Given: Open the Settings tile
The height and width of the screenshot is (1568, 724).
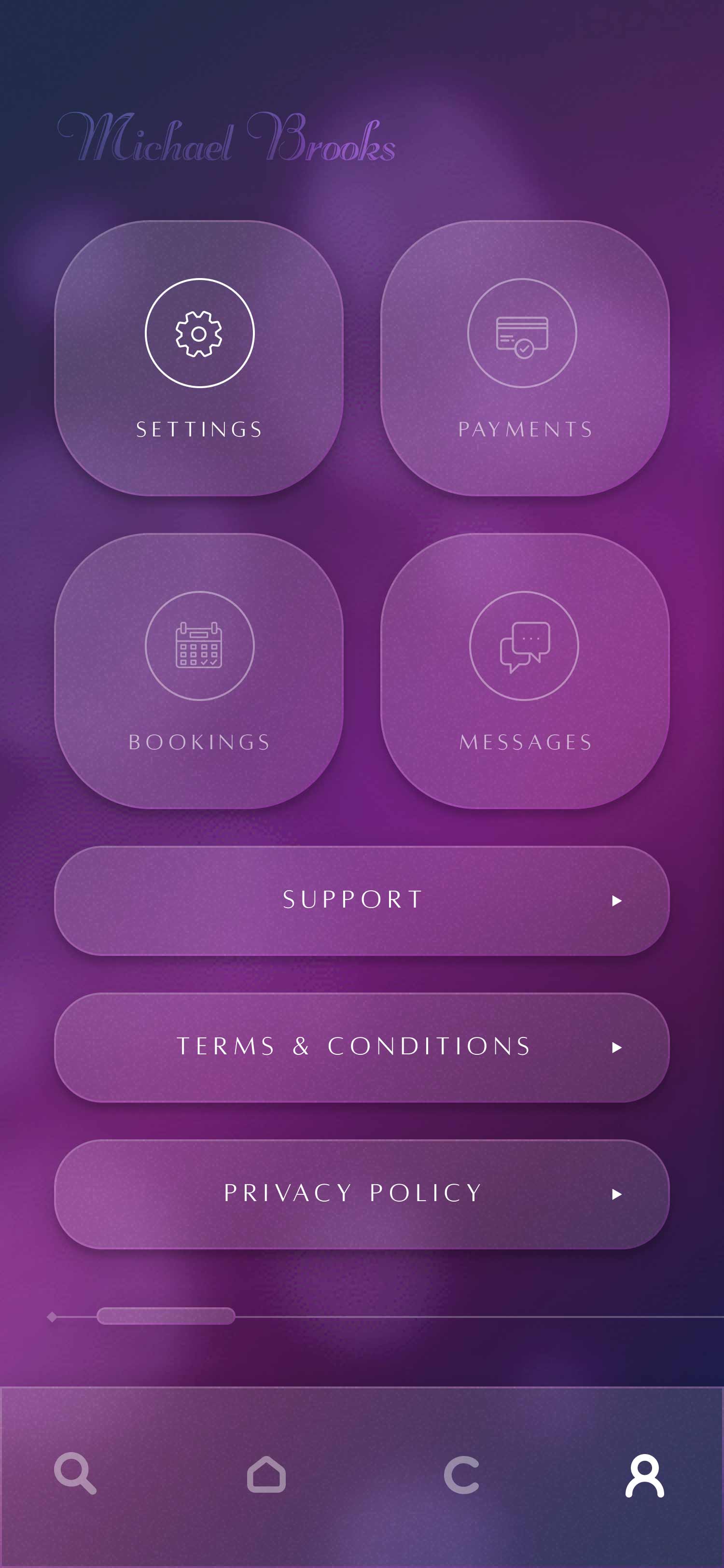Looking at the screenshot, I should pos(199,358).
